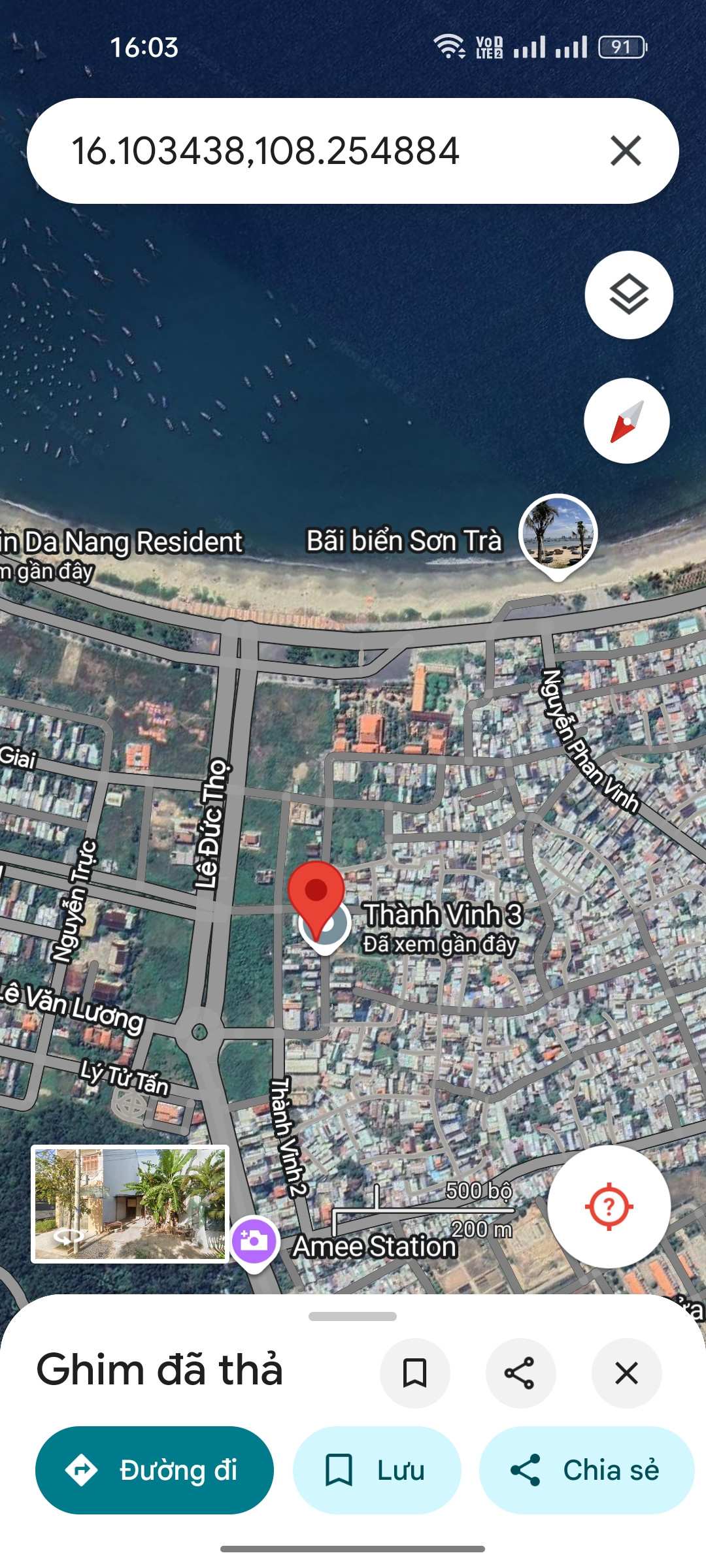Tap the round share icon in the pin header
This screenshot has width=706, height=1568.
(520, 1373)
